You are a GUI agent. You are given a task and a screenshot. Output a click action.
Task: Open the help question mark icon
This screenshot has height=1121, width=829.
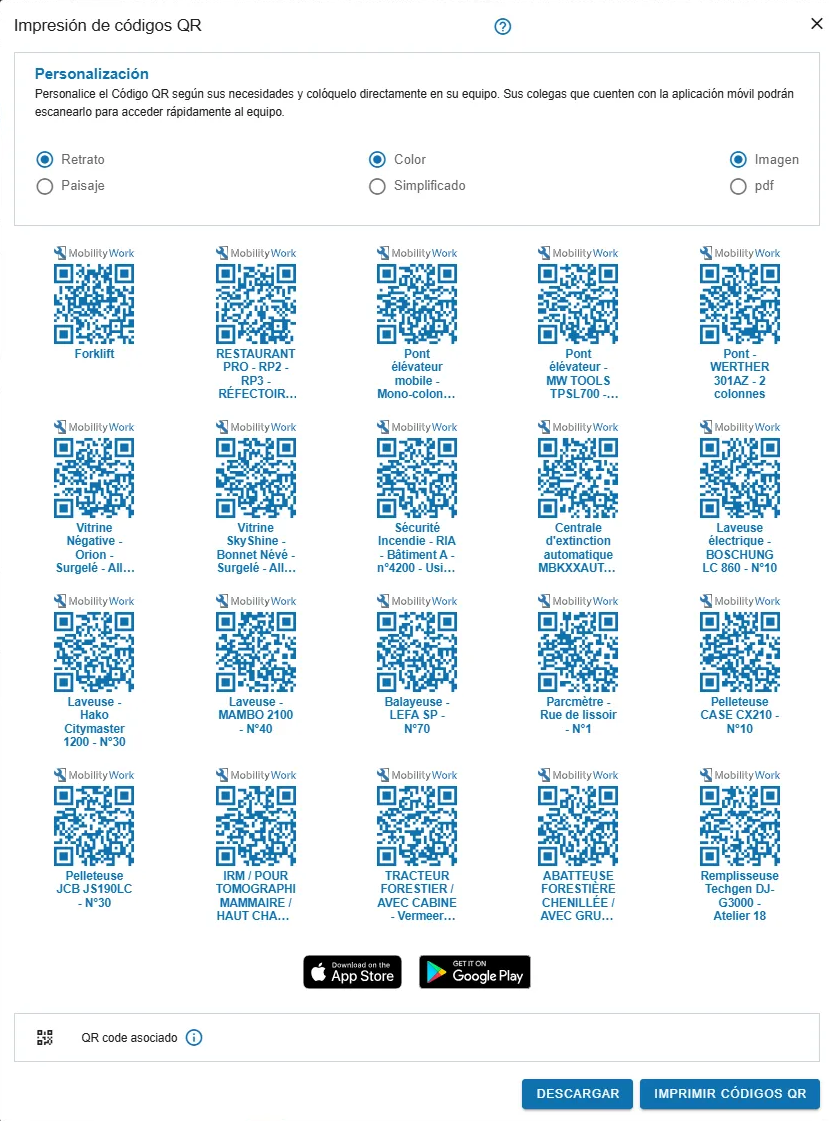[x=503, y=26]
